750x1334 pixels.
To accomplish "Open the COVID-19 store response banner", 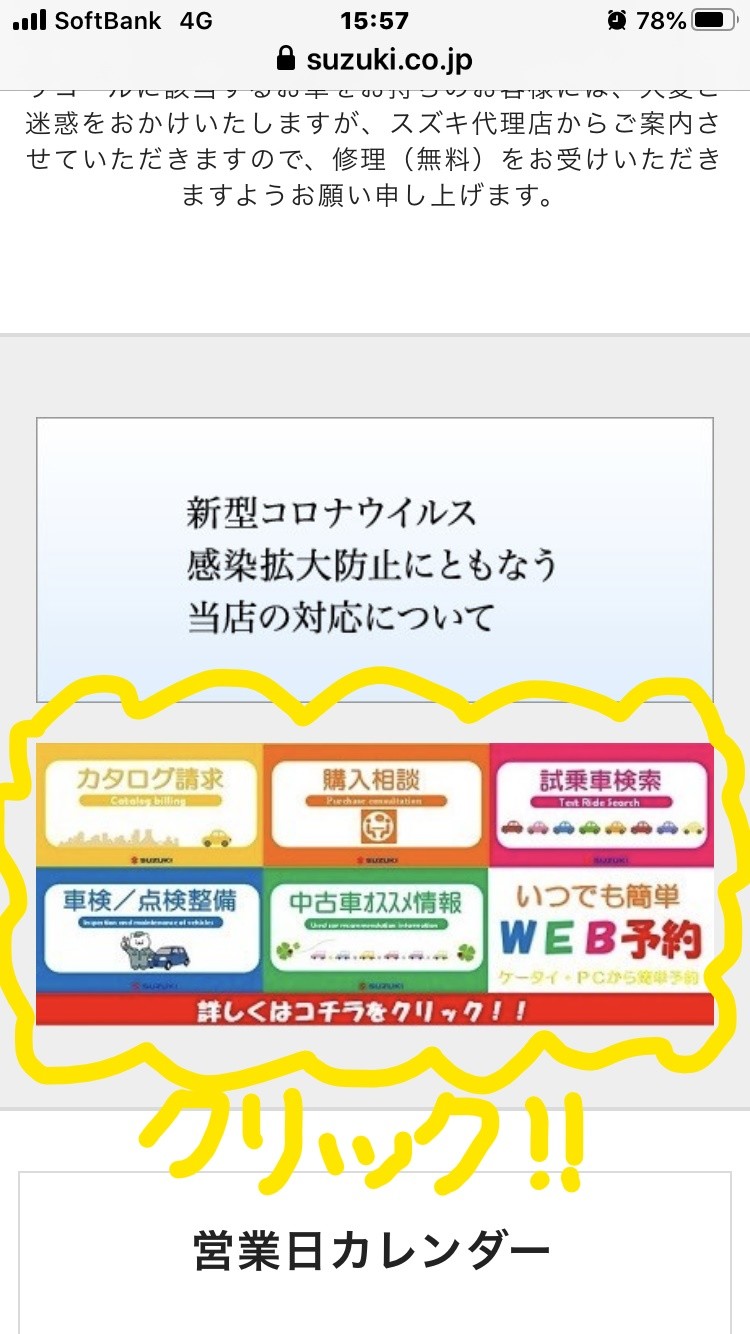I will click(x=375, y=560).
